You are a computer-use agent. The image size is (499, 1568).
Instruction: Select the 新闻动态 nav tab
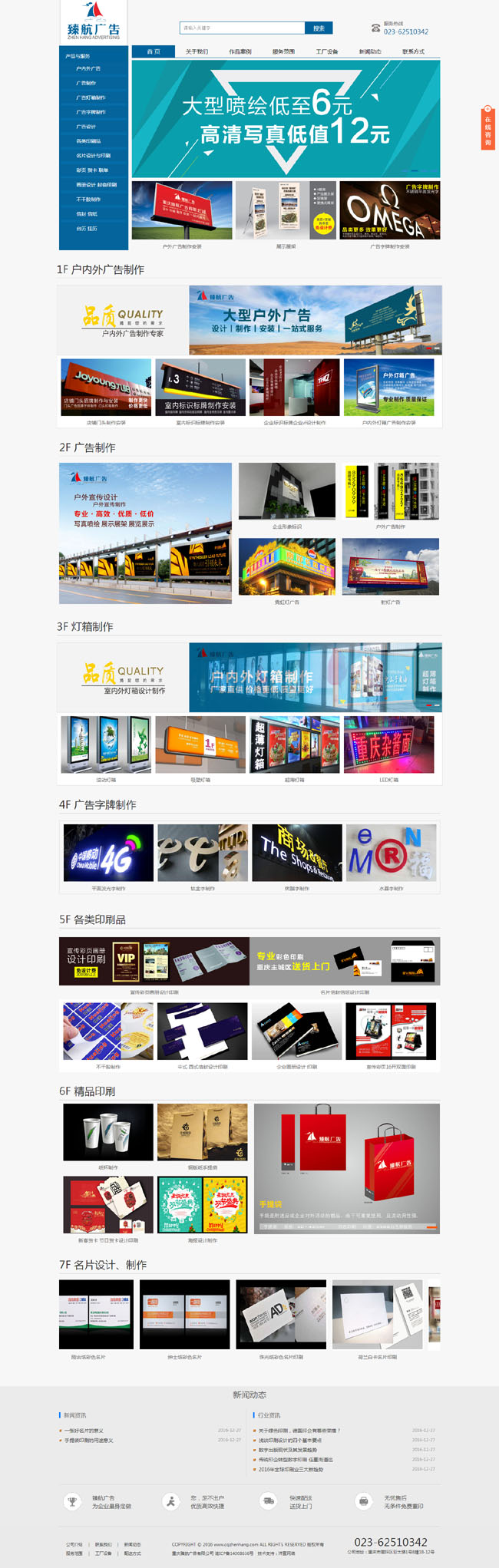pos(370,51)
